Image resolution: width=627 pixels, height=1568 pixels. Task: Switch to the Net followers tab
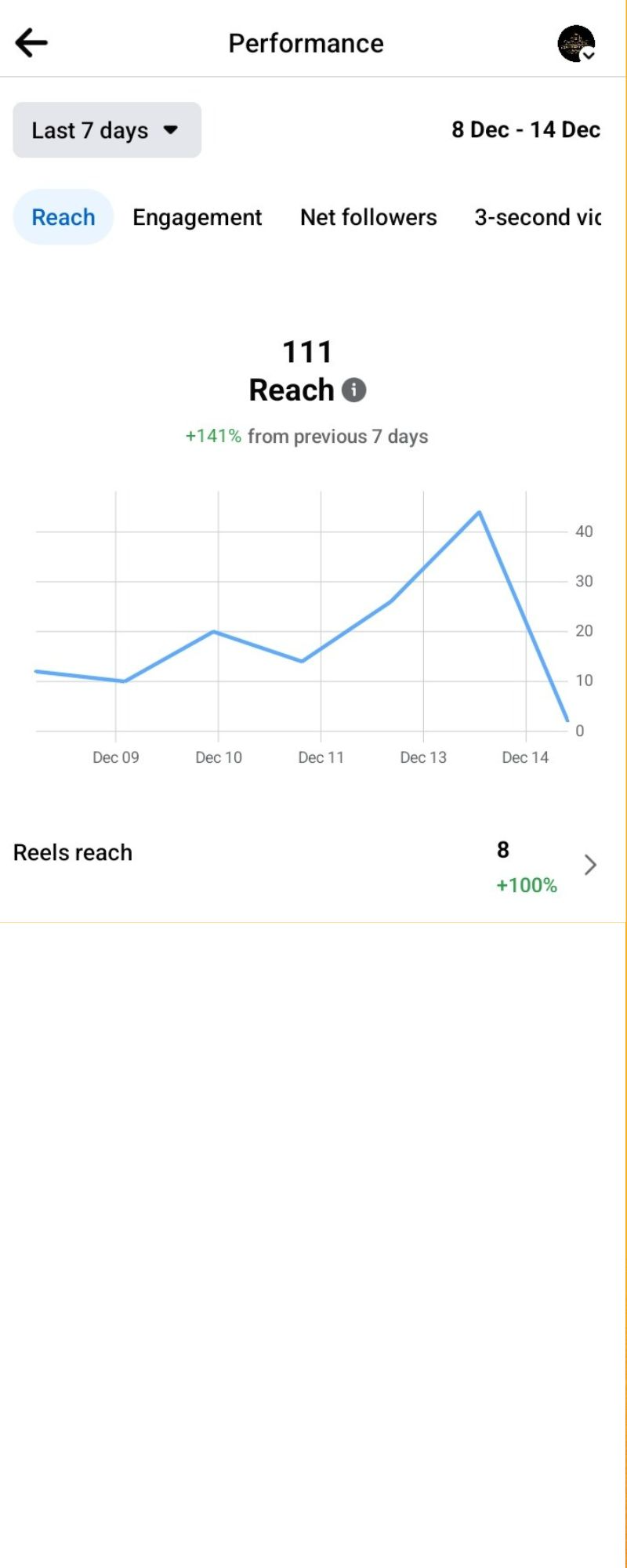click(x=368, y=217)
